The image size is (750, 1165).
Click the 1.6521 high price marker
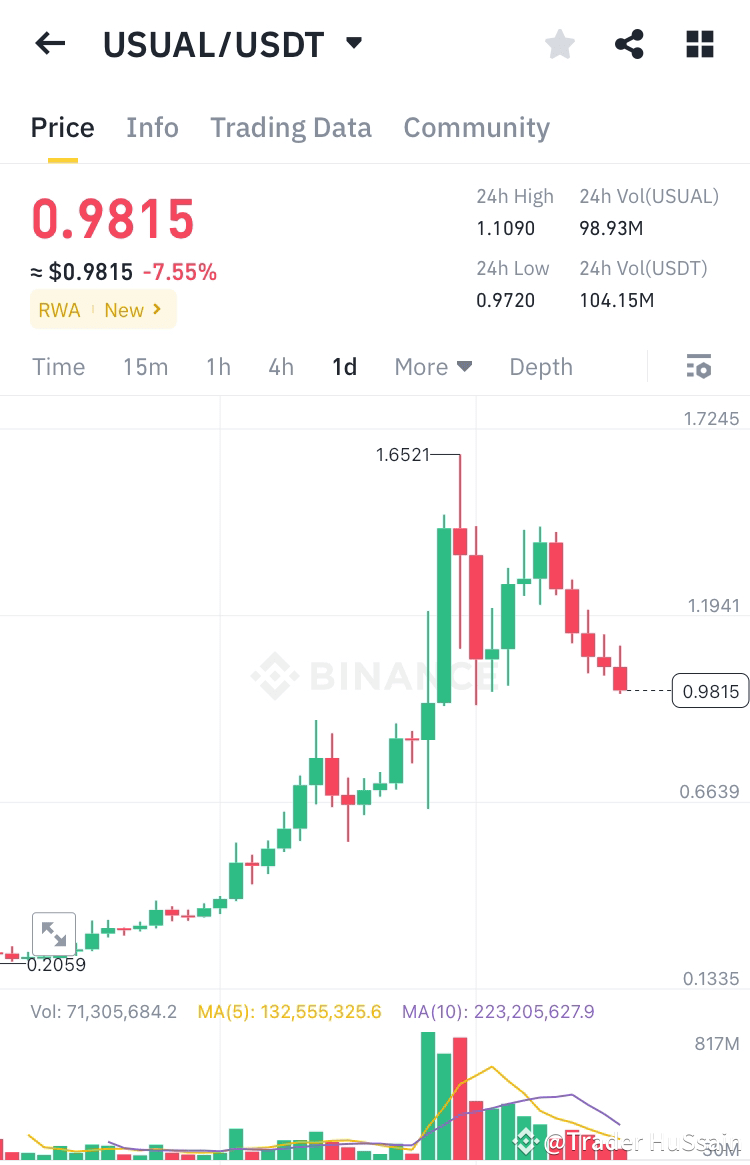tap(404, 454)
